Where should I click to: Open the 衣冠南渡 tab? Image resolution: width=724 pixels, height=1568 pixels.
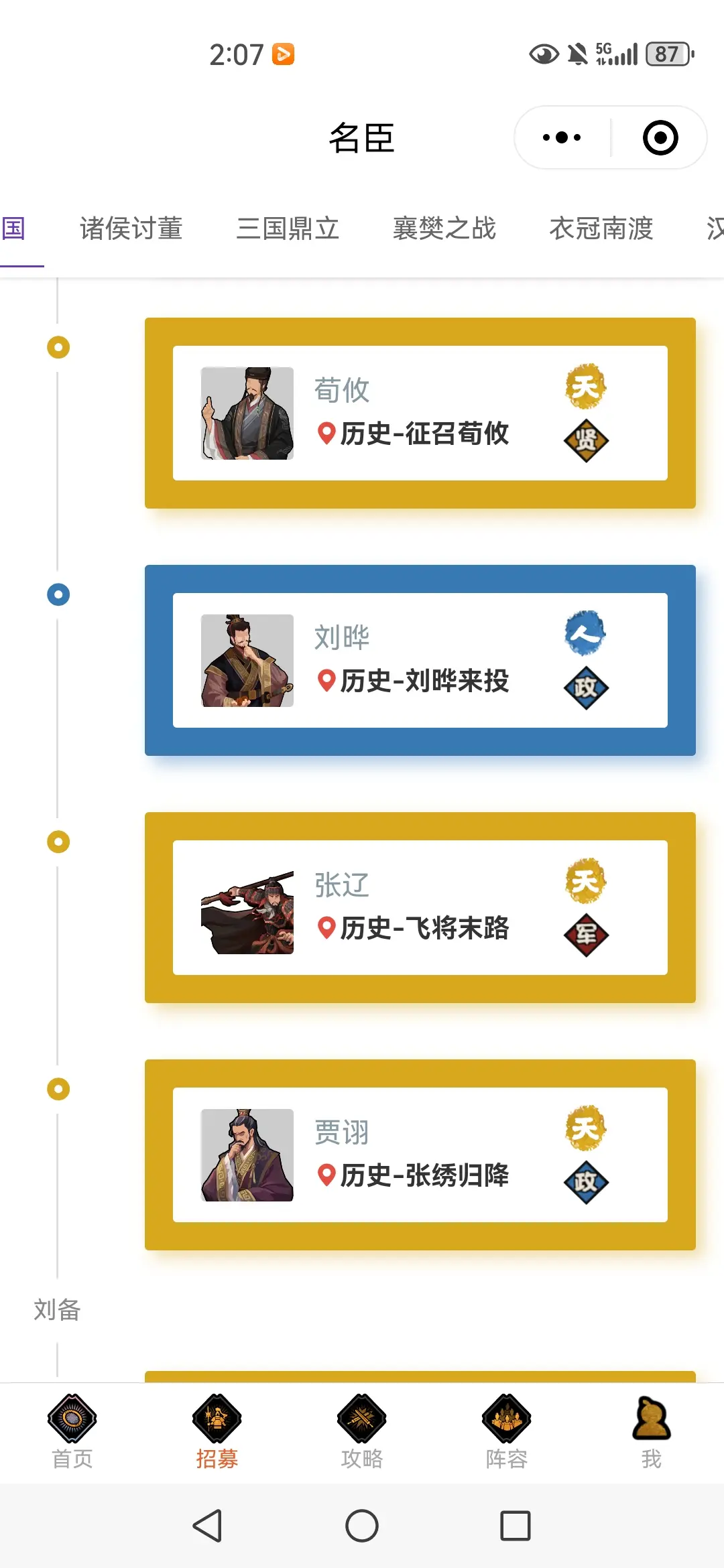coord(601,228)
